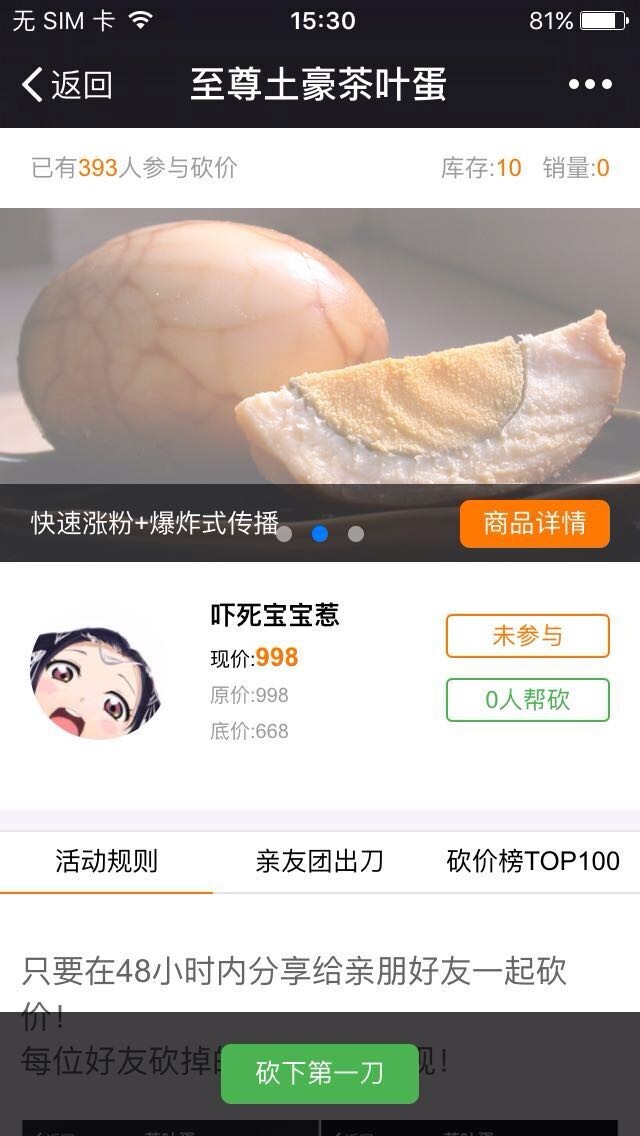Open the three-dot overflow menu
Screen dimensions: 640x1136
coord(589,85)
